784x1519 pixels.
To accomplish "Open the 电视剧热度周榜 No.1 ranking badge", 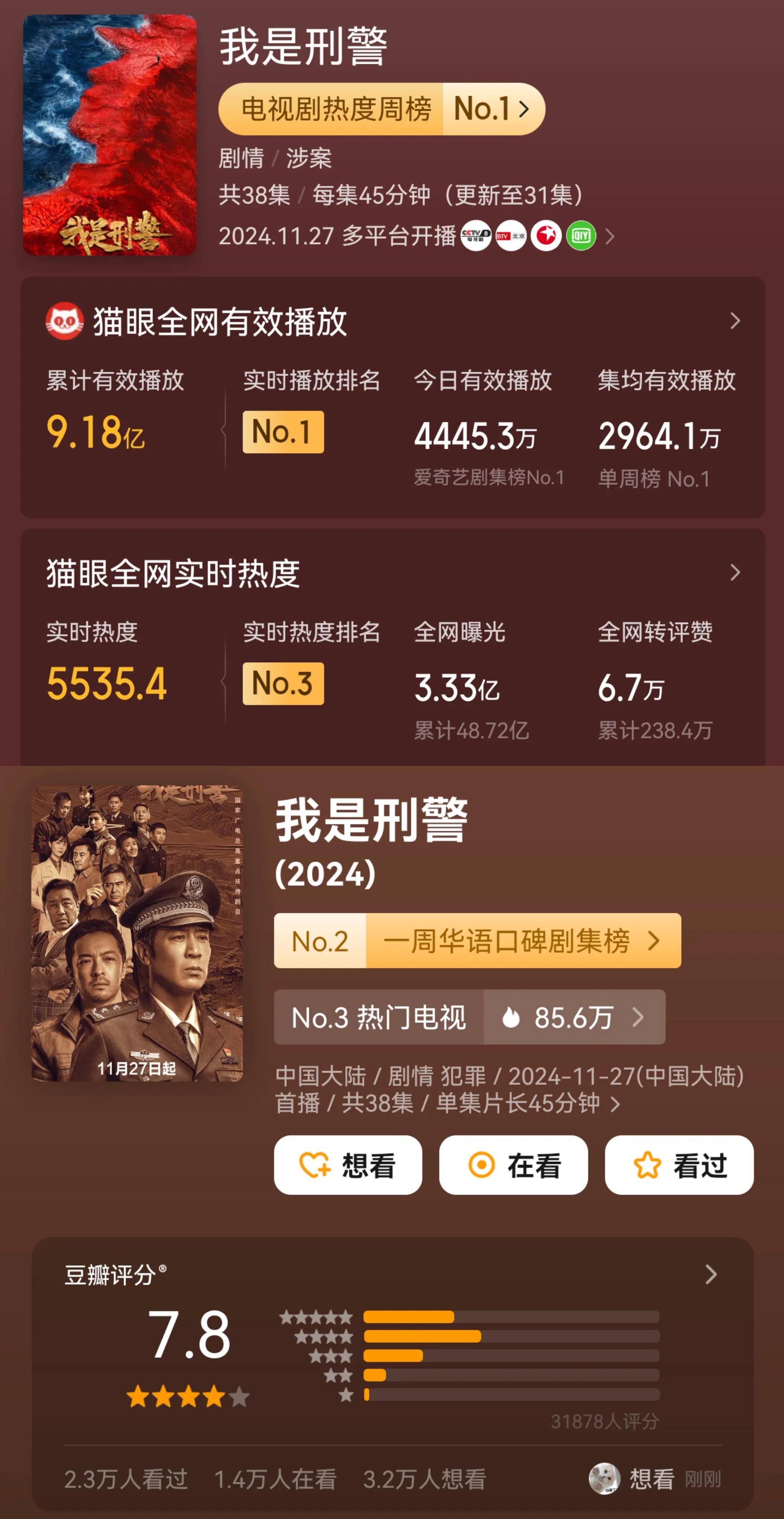I will [381, 109].
